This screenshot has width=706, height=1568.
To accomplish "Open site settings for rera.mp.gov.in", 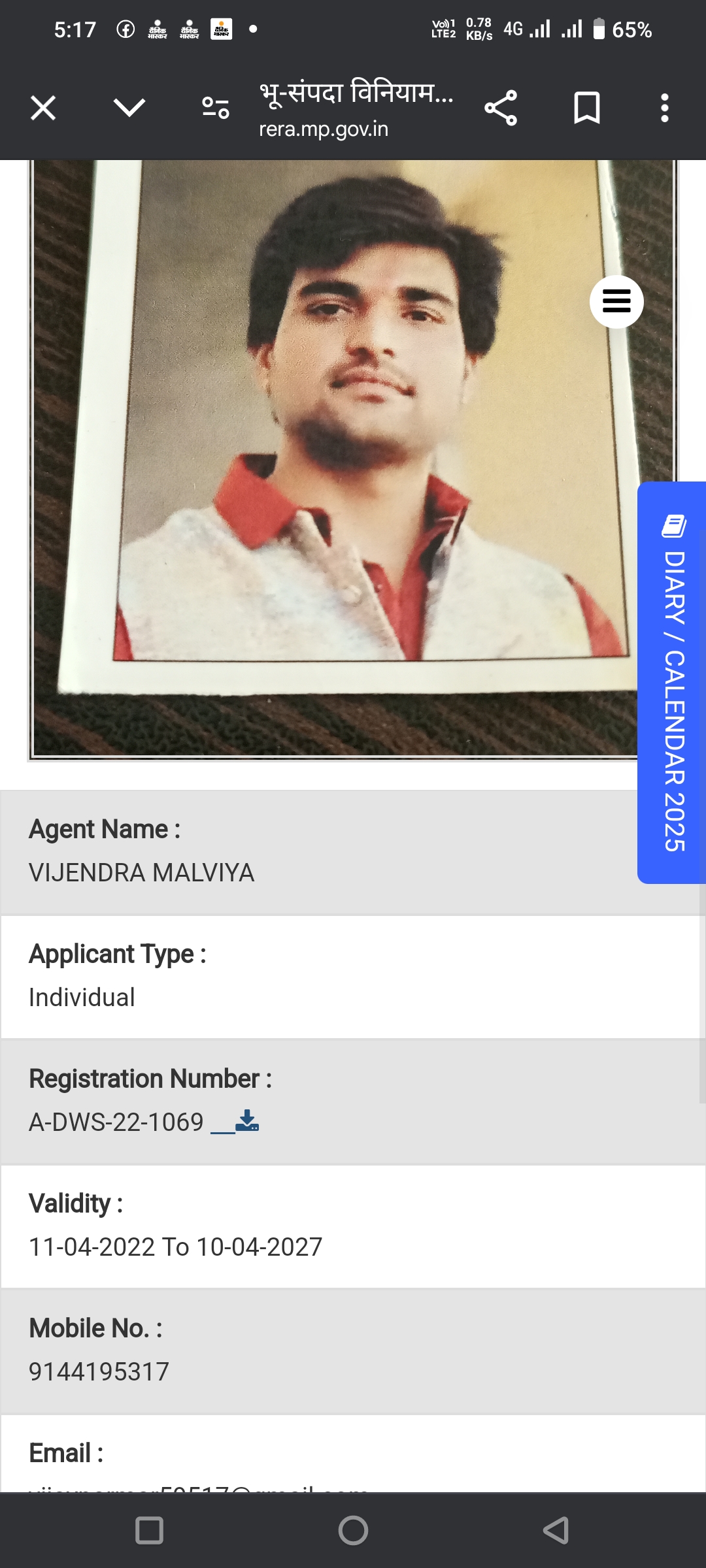I will point(215,108).
